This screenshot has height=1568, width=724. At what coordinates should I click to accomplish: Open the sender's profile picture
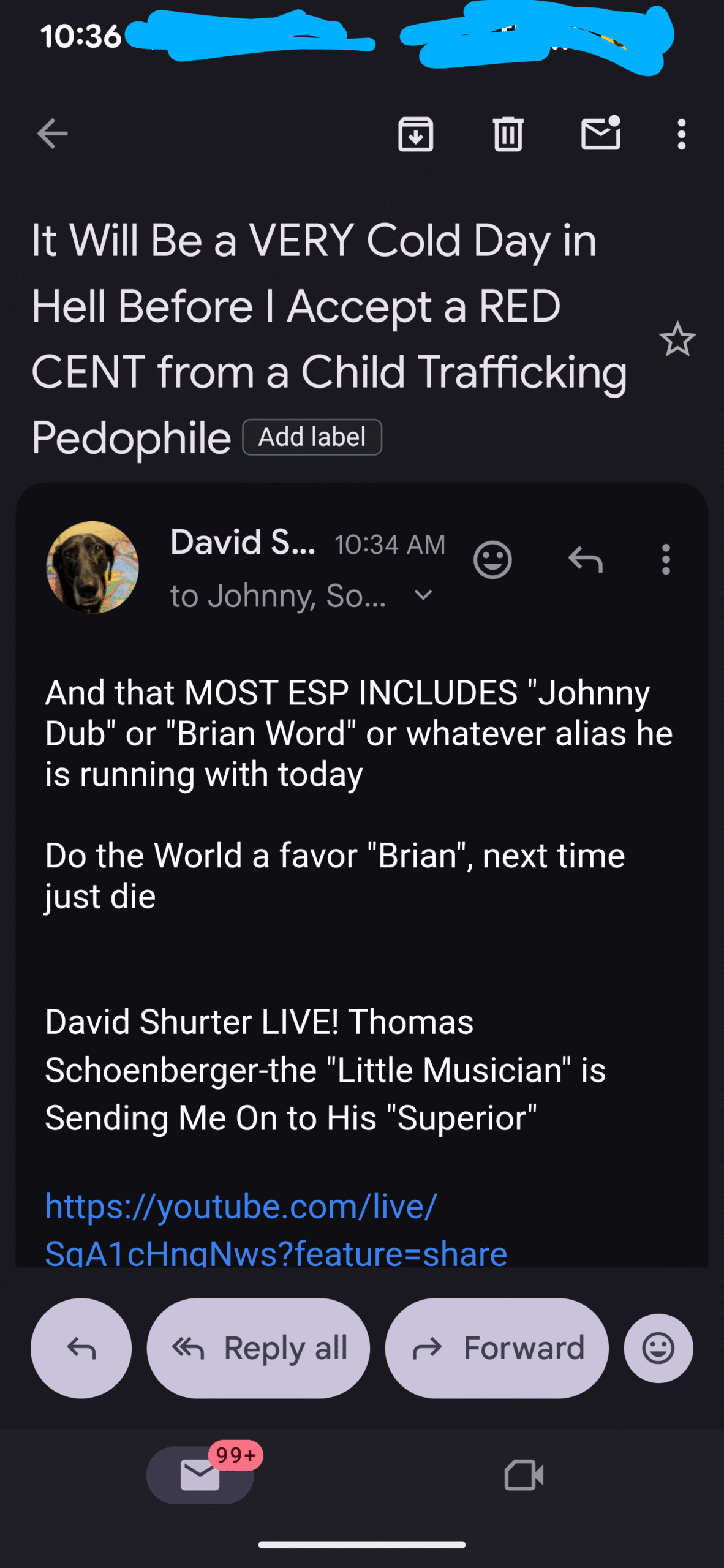coord(92,567)
